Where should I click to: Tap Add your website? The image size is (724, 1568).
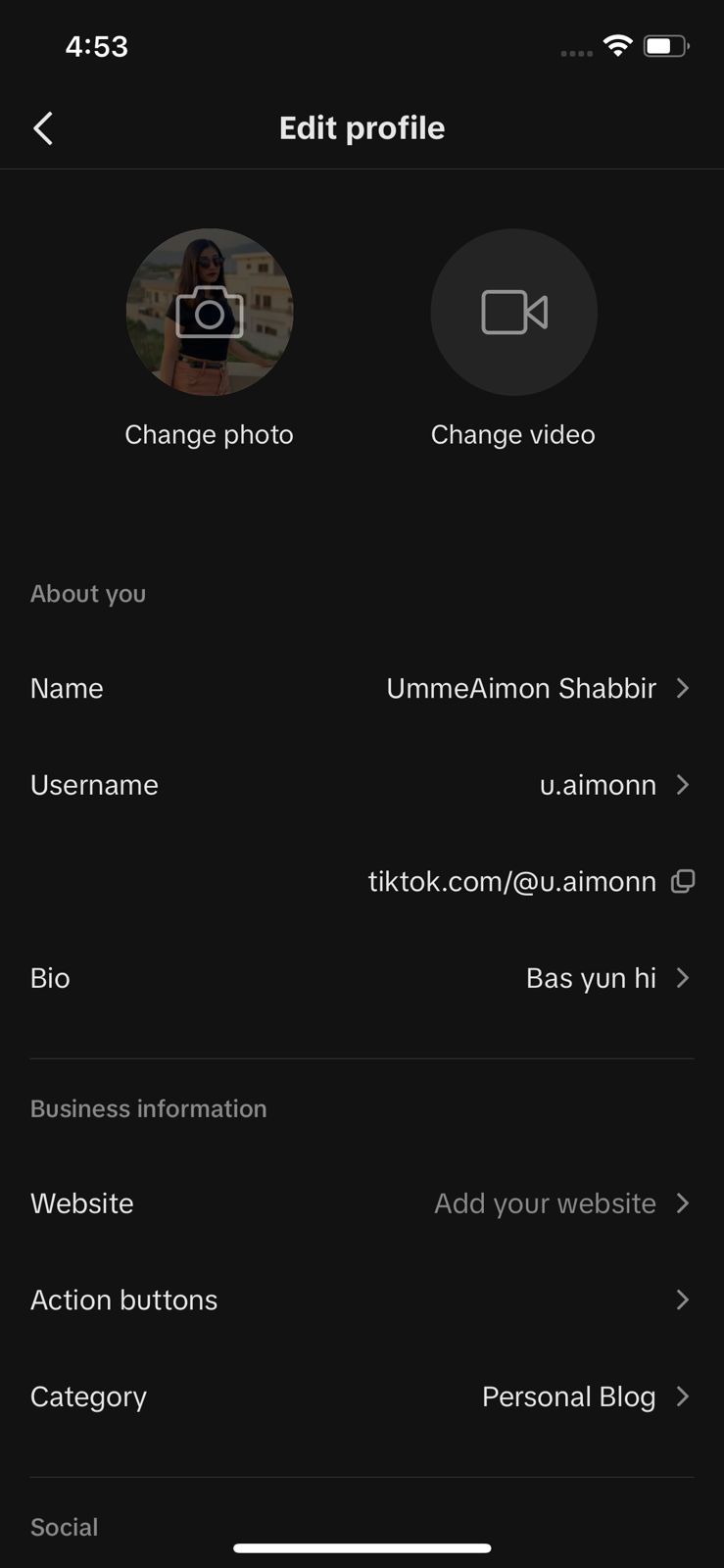[x=545, y=1203]
